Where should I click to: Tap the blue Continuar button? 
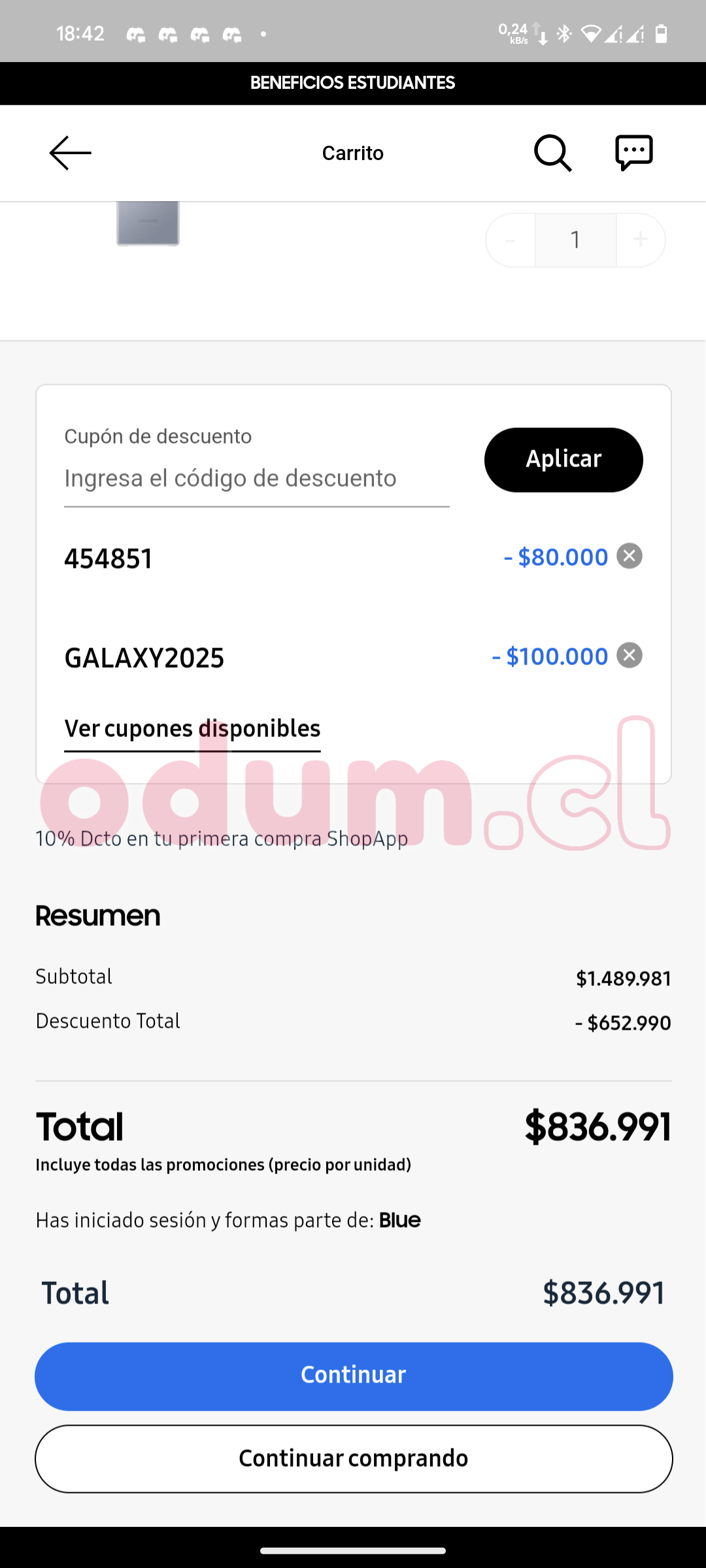pyautogui.click(x=353, y=1375)
